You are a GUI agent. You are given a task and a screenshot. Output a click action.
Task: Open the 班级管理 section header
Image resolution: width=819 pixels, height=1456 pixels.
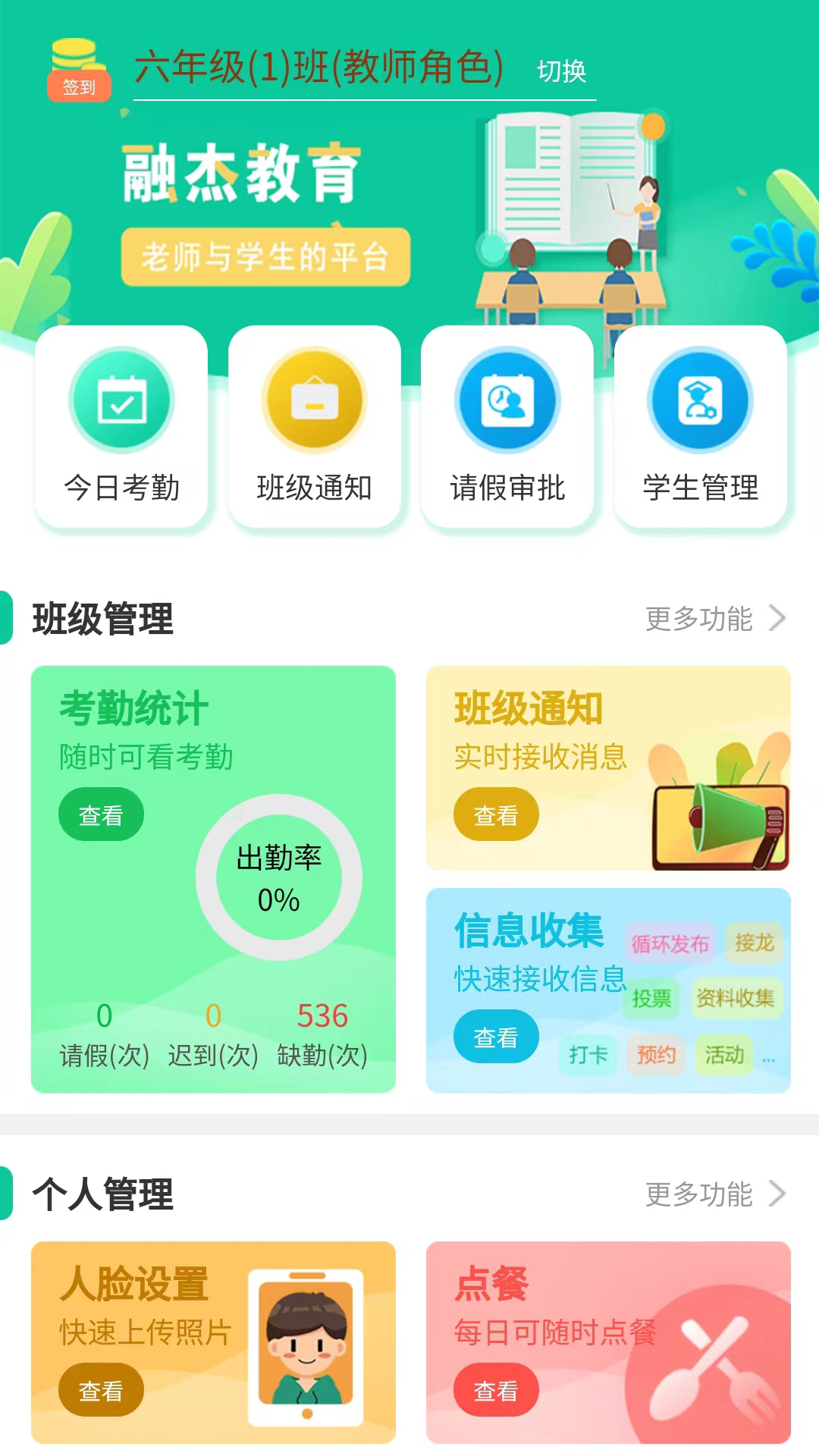coord(102,620)
